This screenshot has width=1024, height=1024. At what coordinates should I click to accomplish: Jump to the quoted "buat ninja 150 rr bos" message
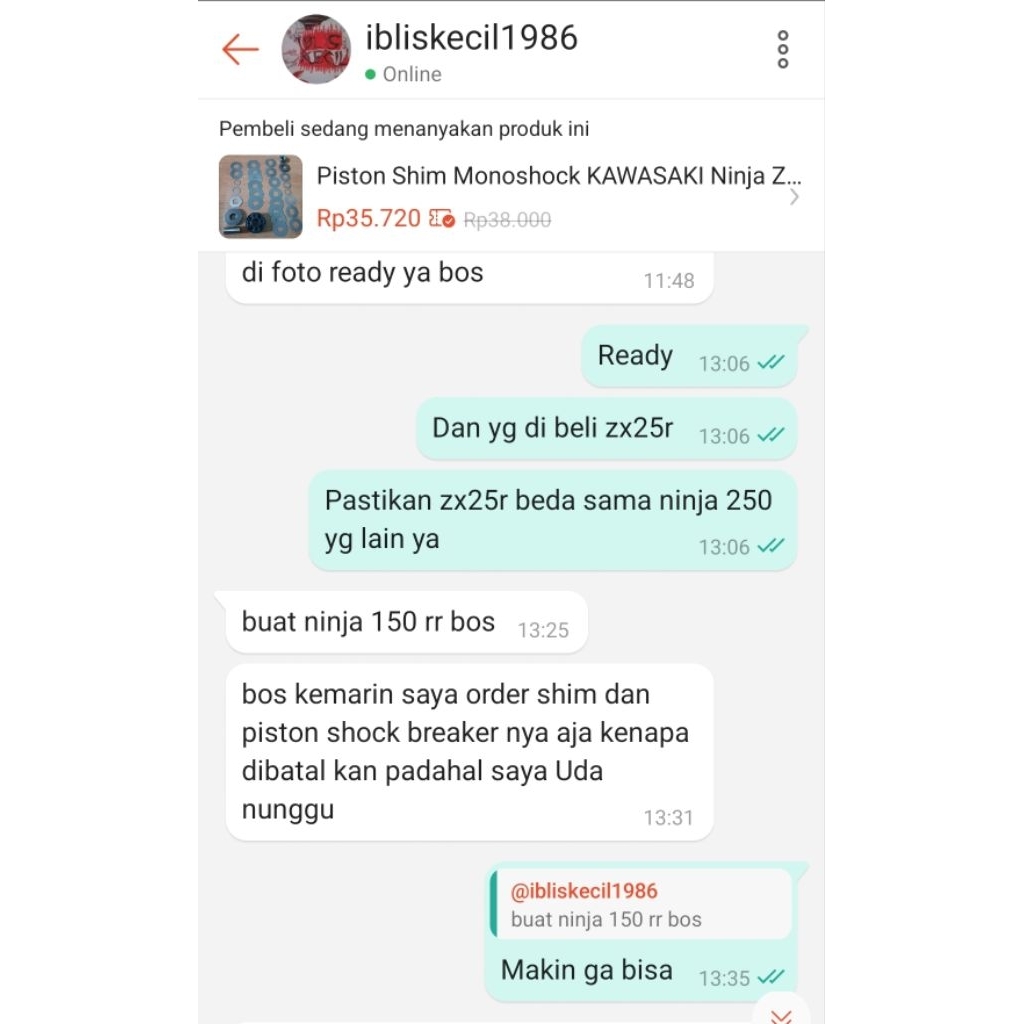pyautogui.click(x=642, y=904)
